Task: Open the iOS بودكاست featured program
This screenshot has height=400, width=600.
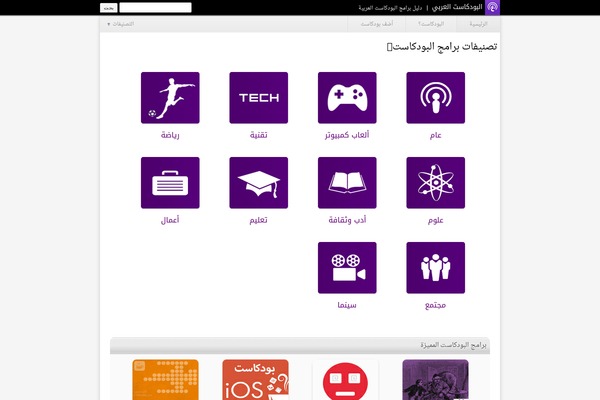Action: coord(255,380)
